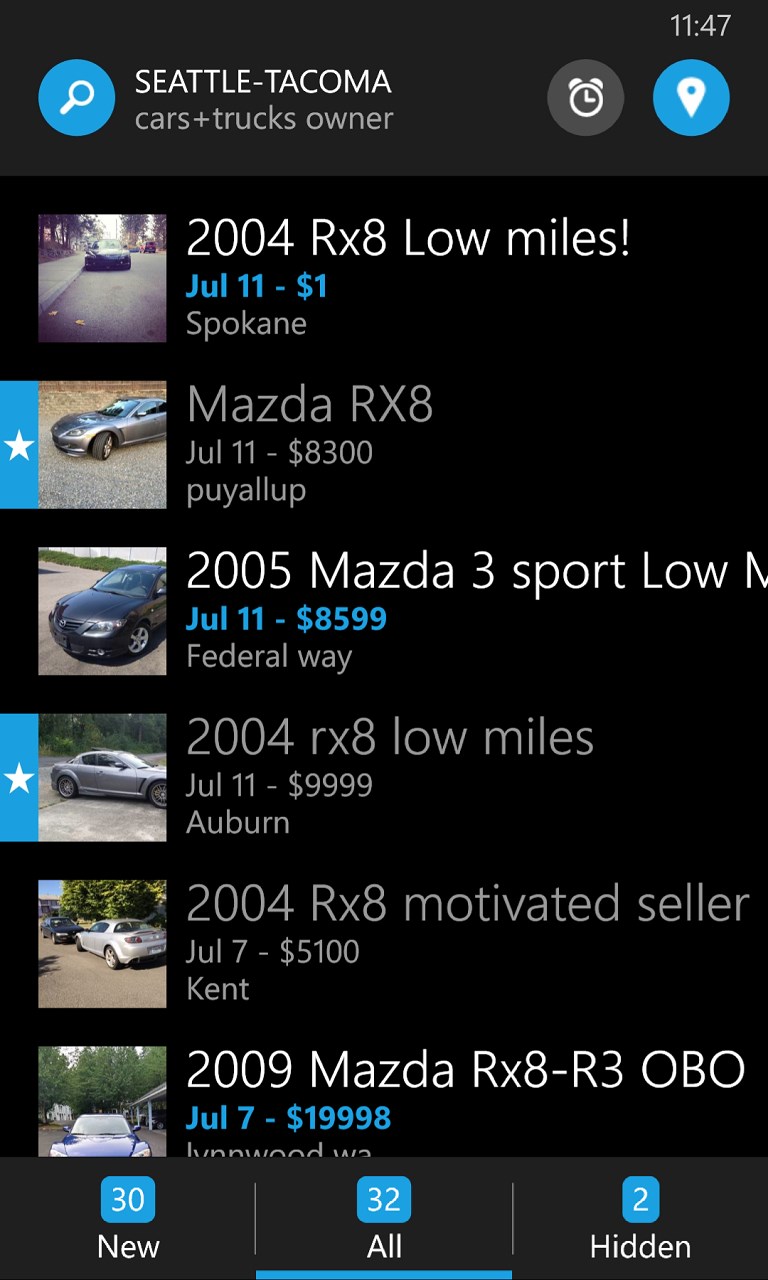Tap the alarm clock alert icon
Screen dimensions: 768x1280
586,98
